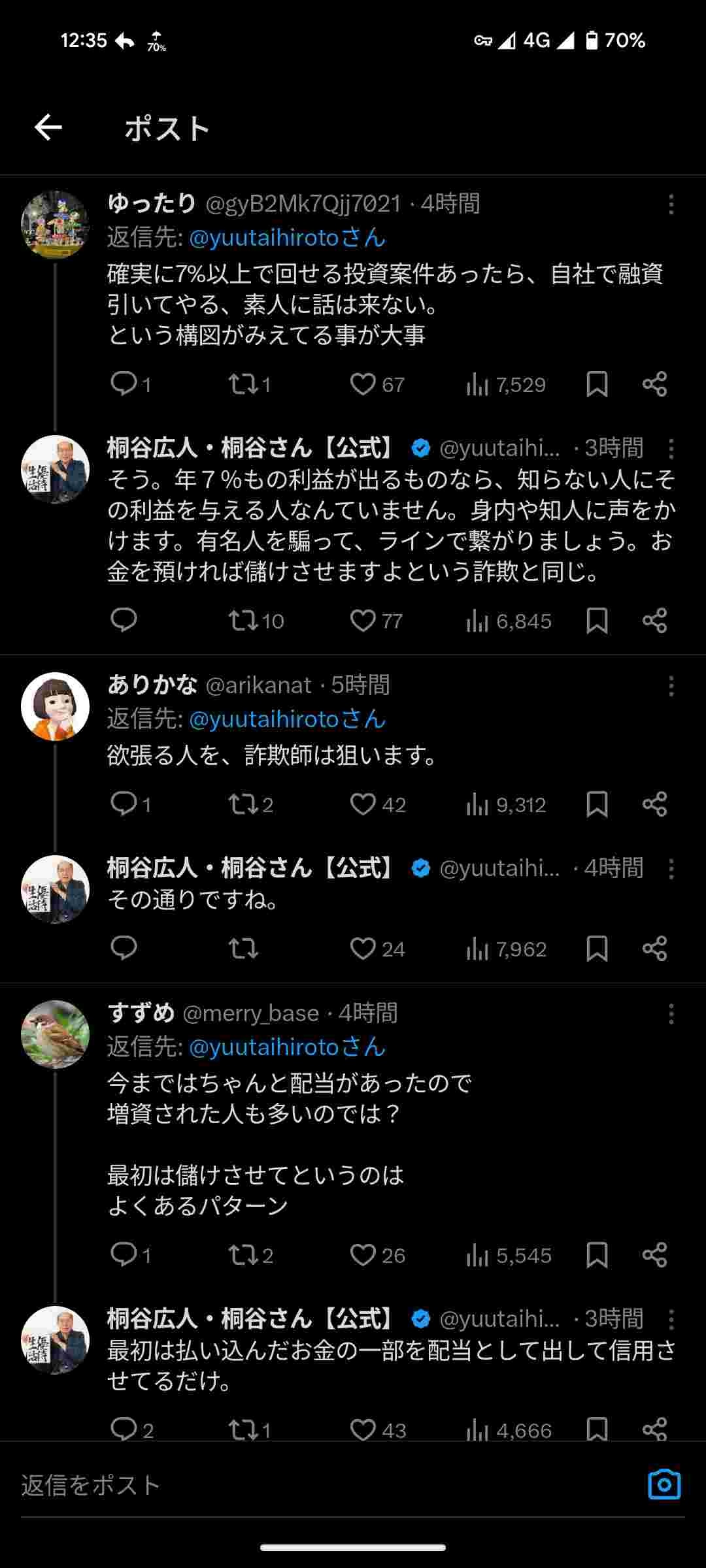Like すずめ's reply about 配当
The width and height of the screenshot is (706, 1568).
point(363,1255)
